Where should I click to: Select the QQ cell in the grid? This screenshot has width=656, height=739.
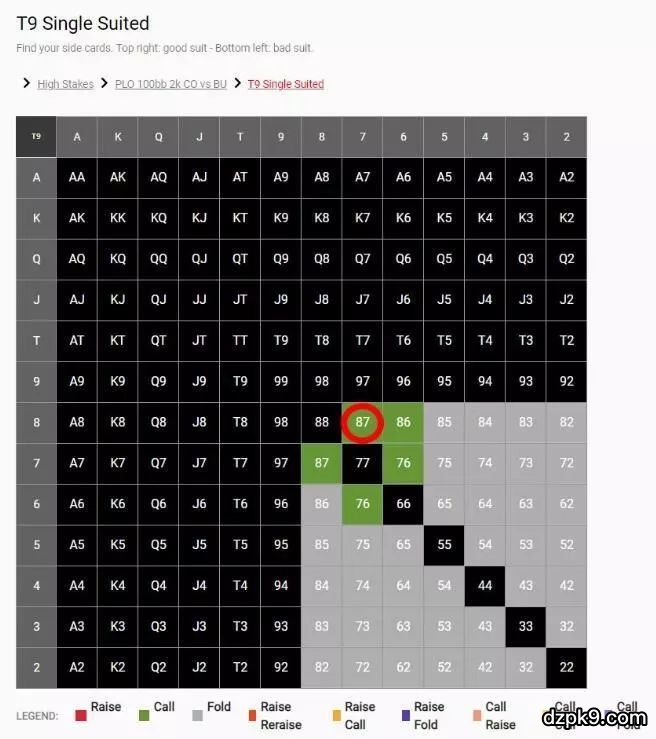coord(159,258)
